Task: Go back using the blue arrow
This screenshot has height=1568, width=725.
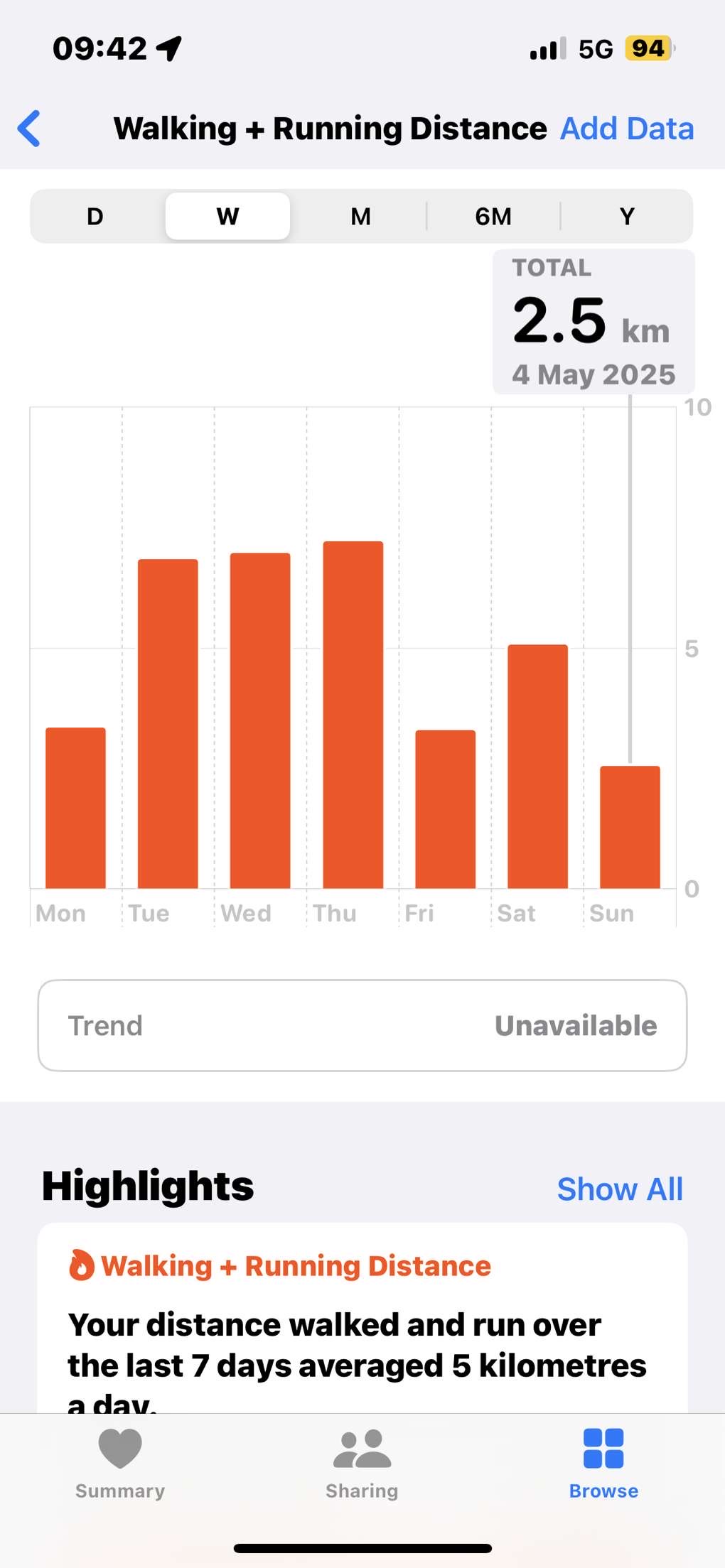Action: tap(29, 129)
